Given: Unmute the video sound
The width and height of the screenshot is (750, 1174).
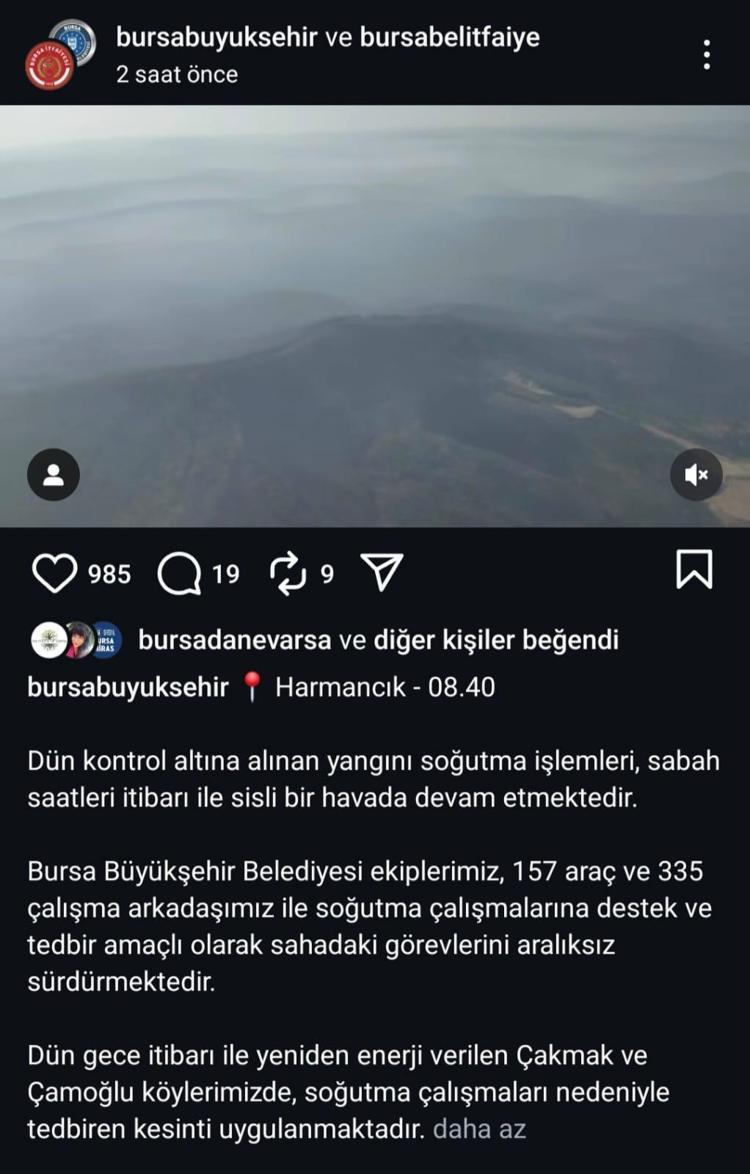Looking at the screenshot, I should (696, 475).
